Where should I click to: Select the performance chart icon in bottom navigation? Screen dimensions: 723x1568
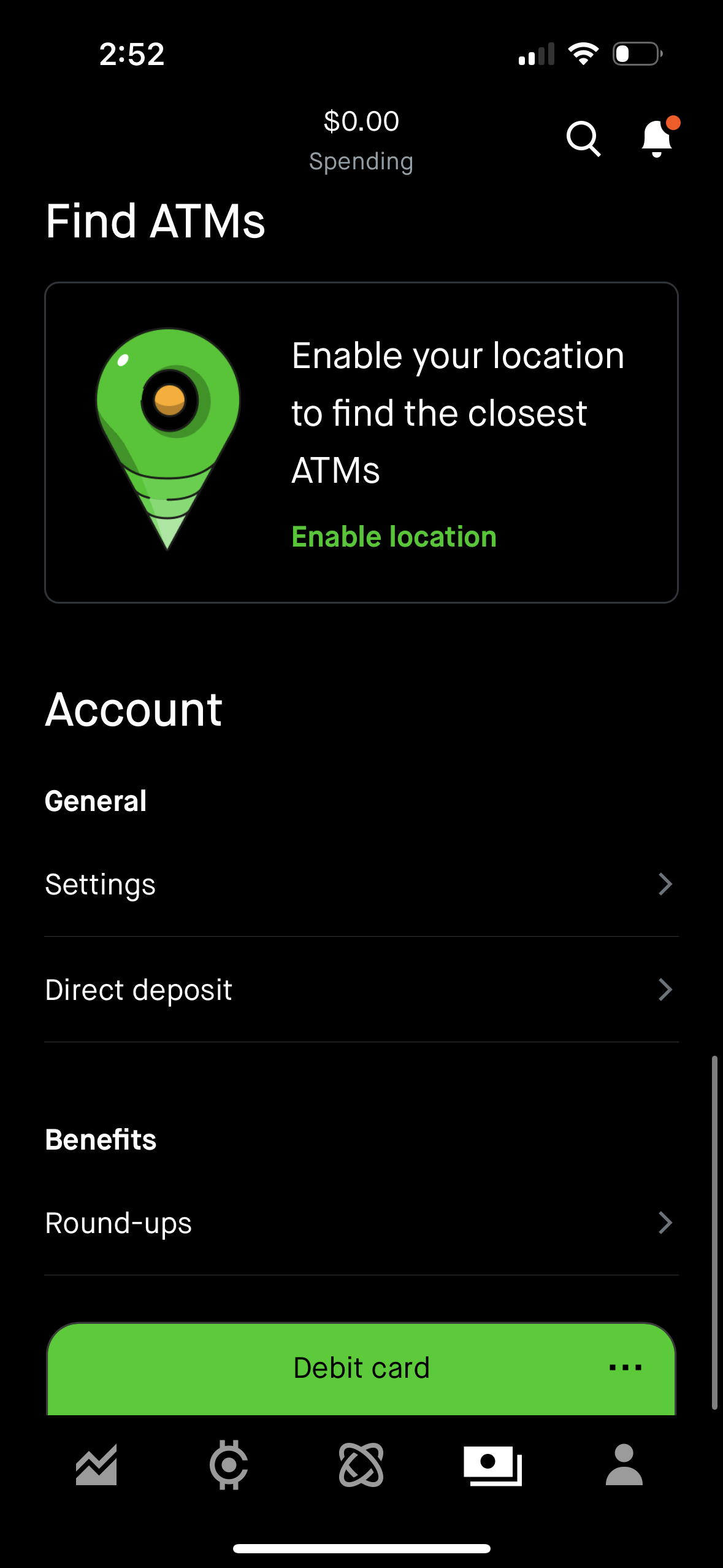point(96,1466)
